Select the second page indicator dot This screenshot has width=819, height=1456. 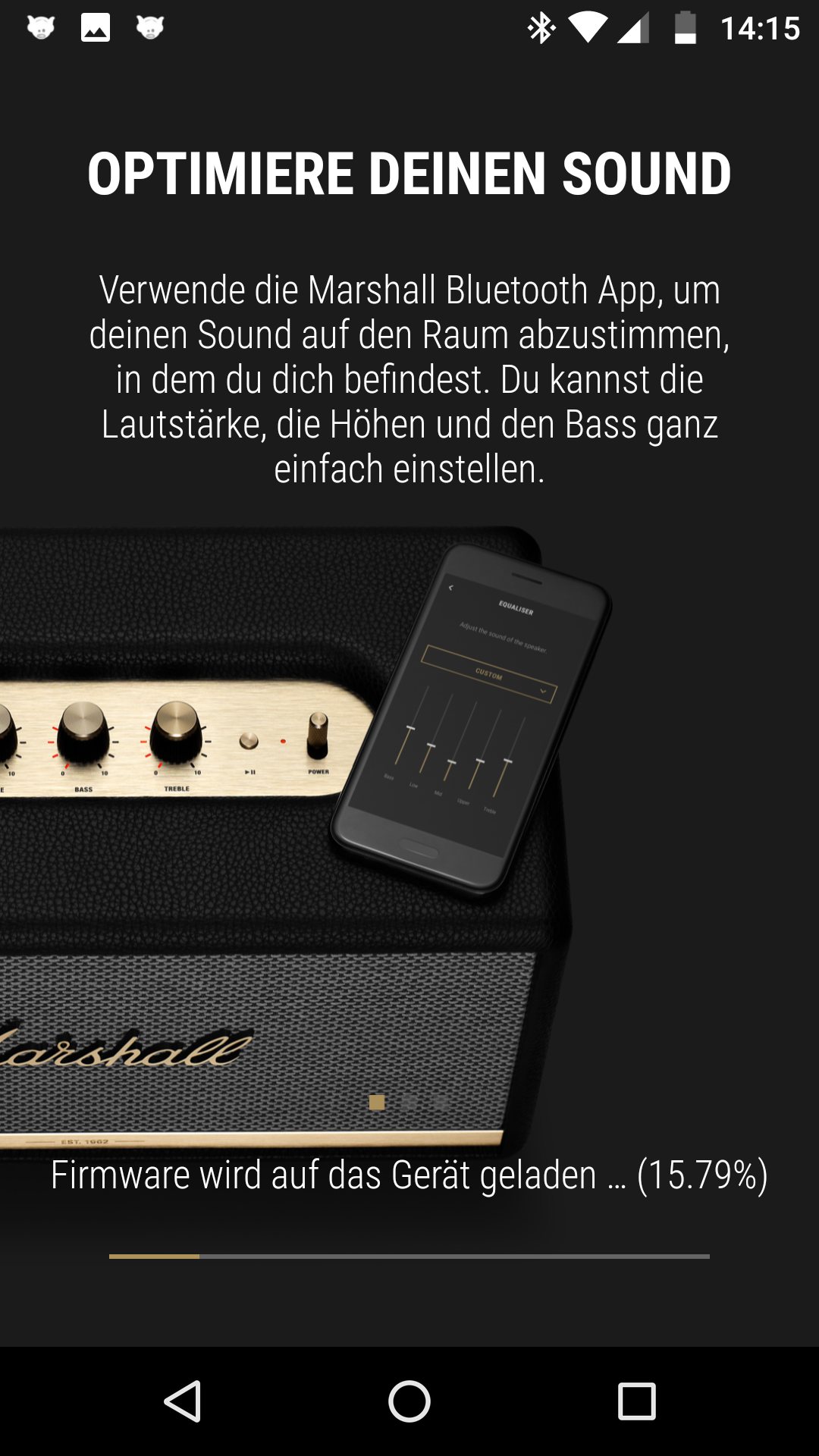click(409, 1102)
